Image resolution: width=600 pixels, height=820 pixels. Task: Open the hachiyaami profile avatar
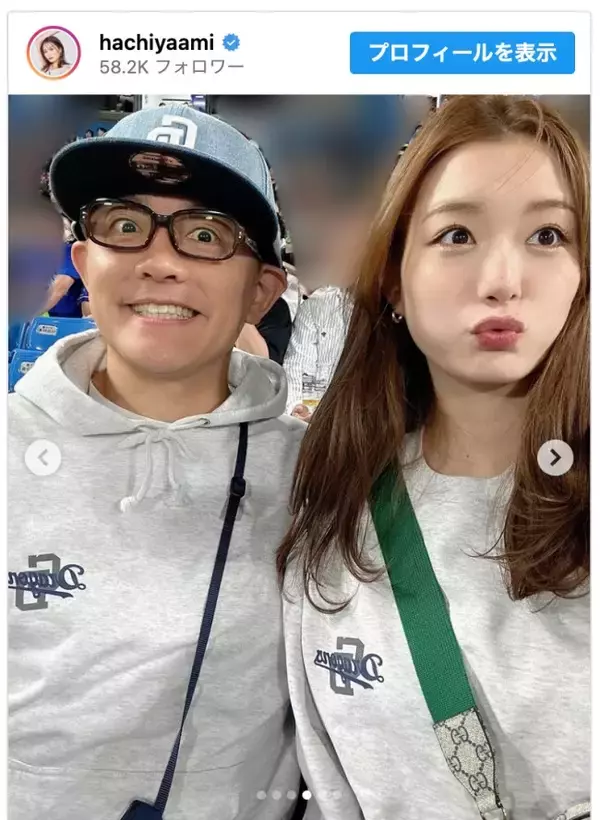54,53
